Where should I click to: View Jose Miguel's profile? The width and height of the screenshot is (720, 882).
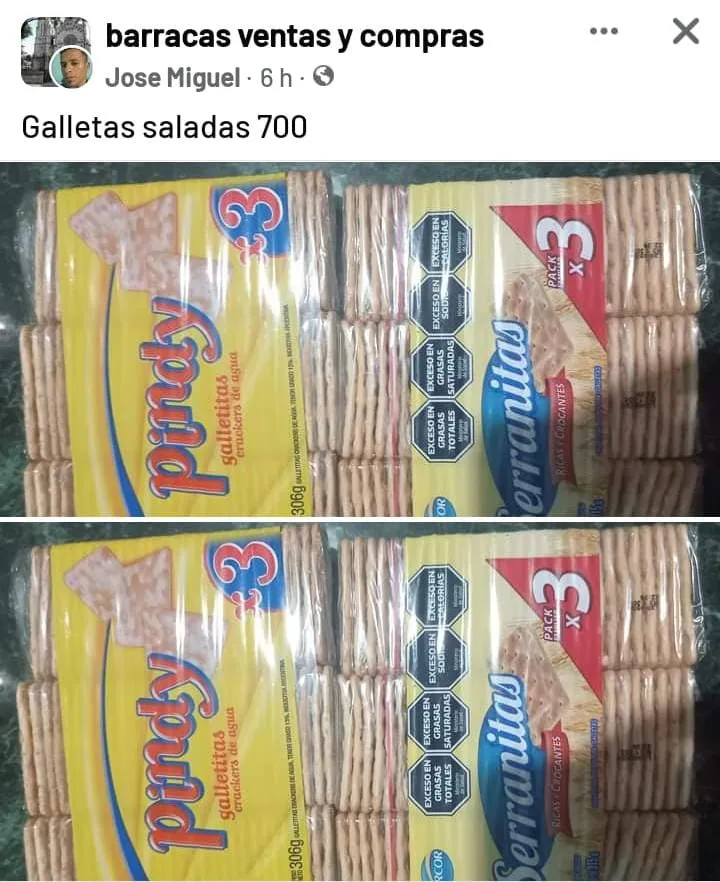172,77
